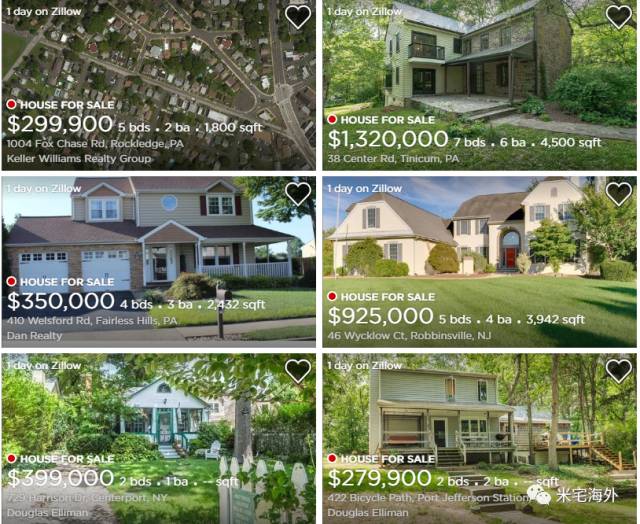Favorite the 410 Welsford Rd home
Screen dimensions: 640x524
pyautogui.click(x=298, y=193)
